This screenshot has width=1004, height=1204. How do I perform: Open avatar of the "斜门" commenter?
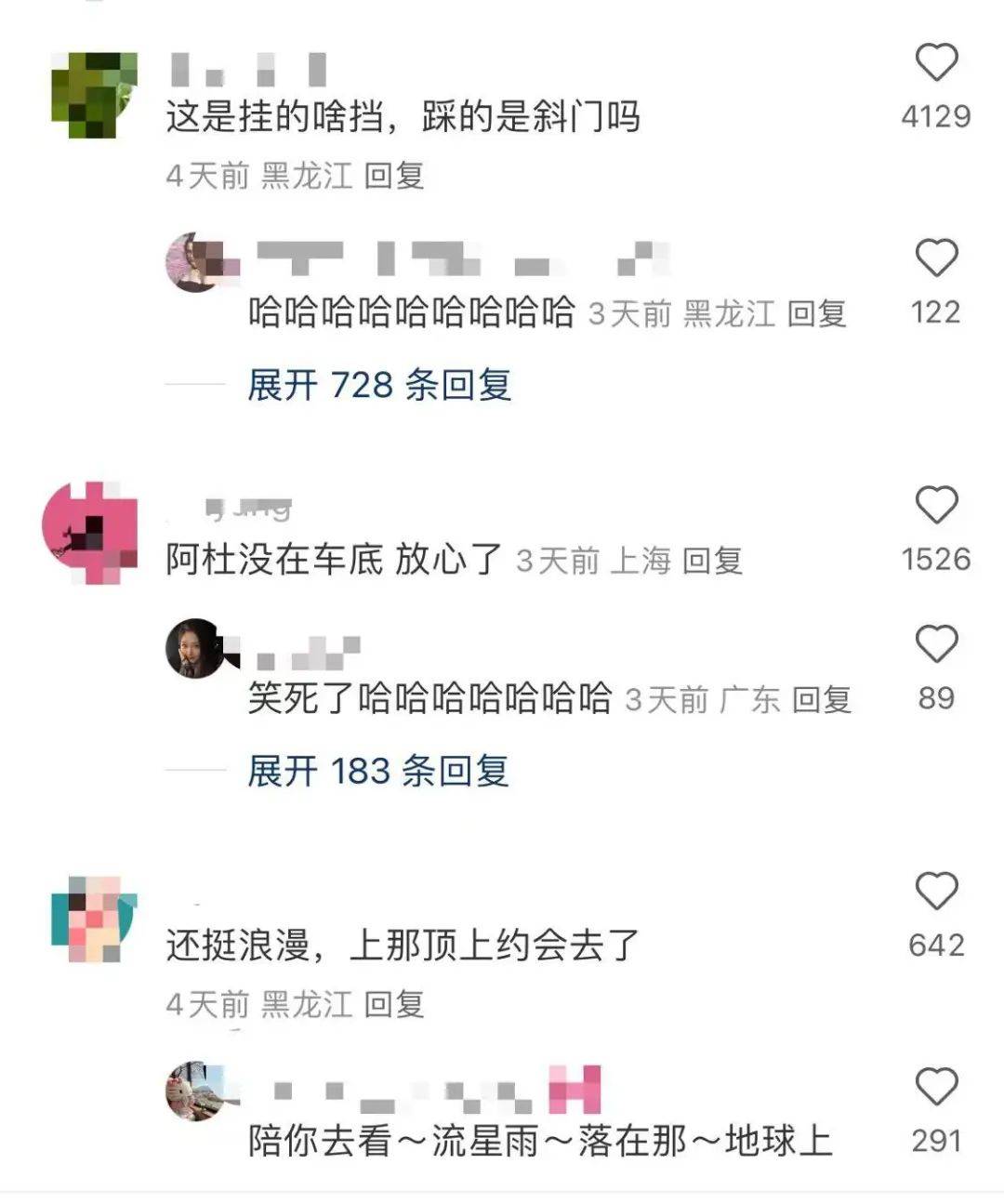[94, 95]
